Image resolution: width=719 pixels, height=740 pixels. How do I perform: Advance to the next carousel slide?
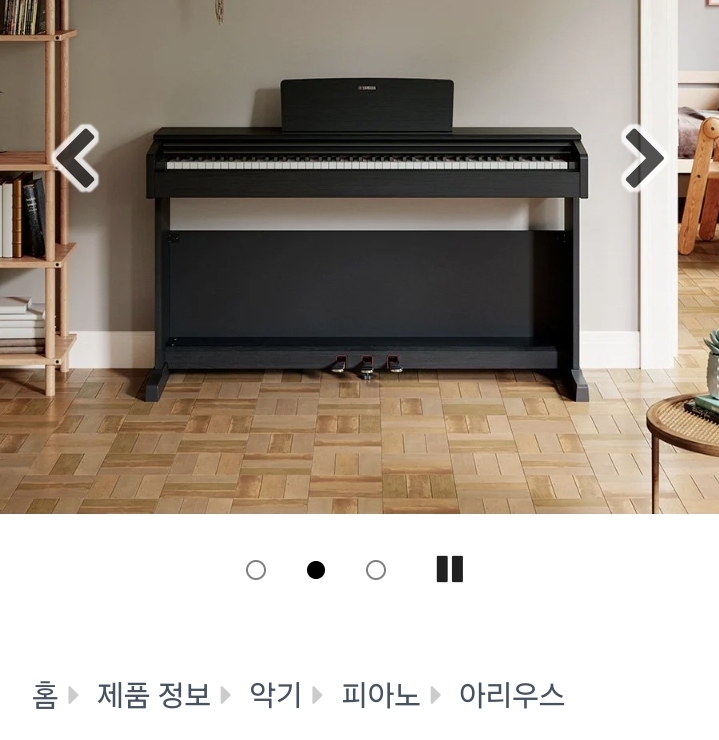point(643,158)
